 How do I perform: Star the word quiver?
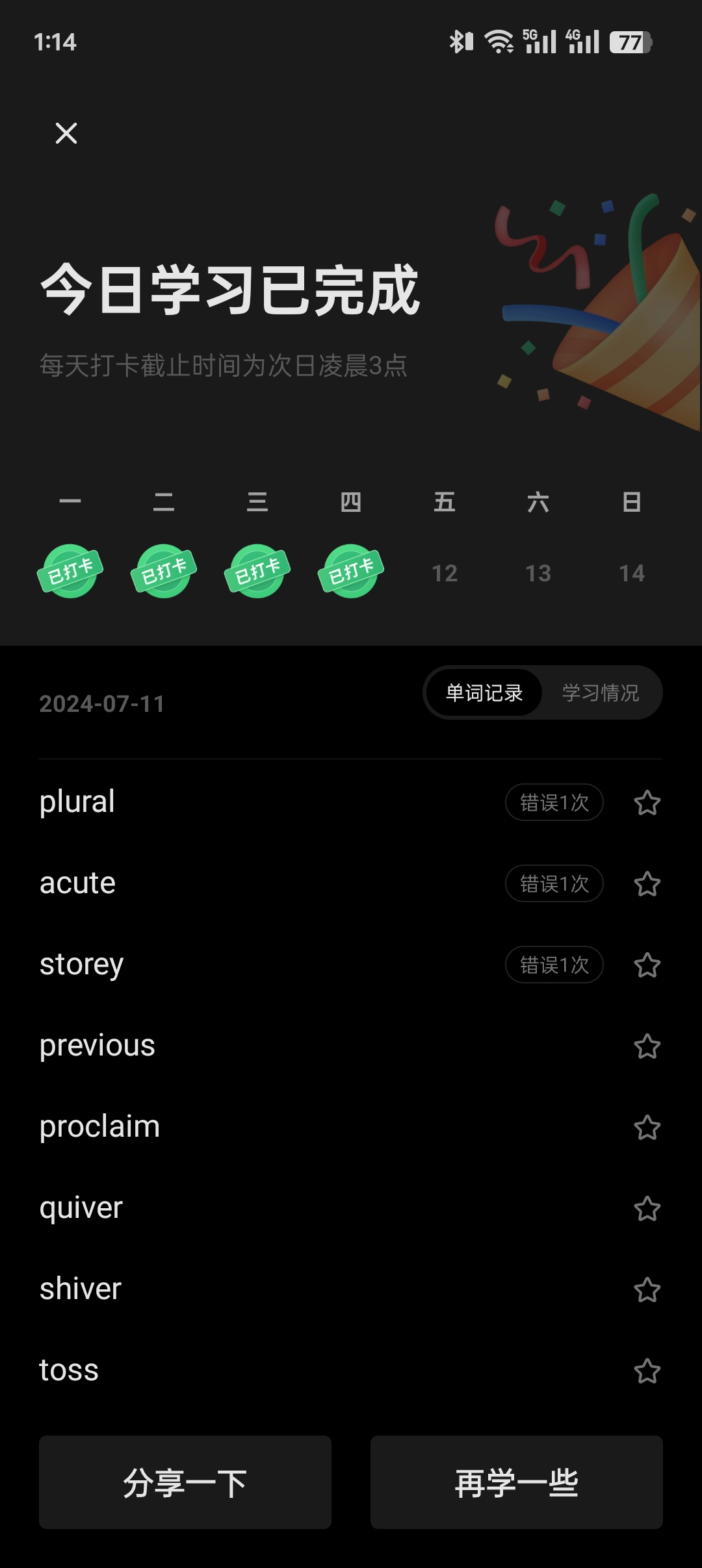coord(647,1209)
